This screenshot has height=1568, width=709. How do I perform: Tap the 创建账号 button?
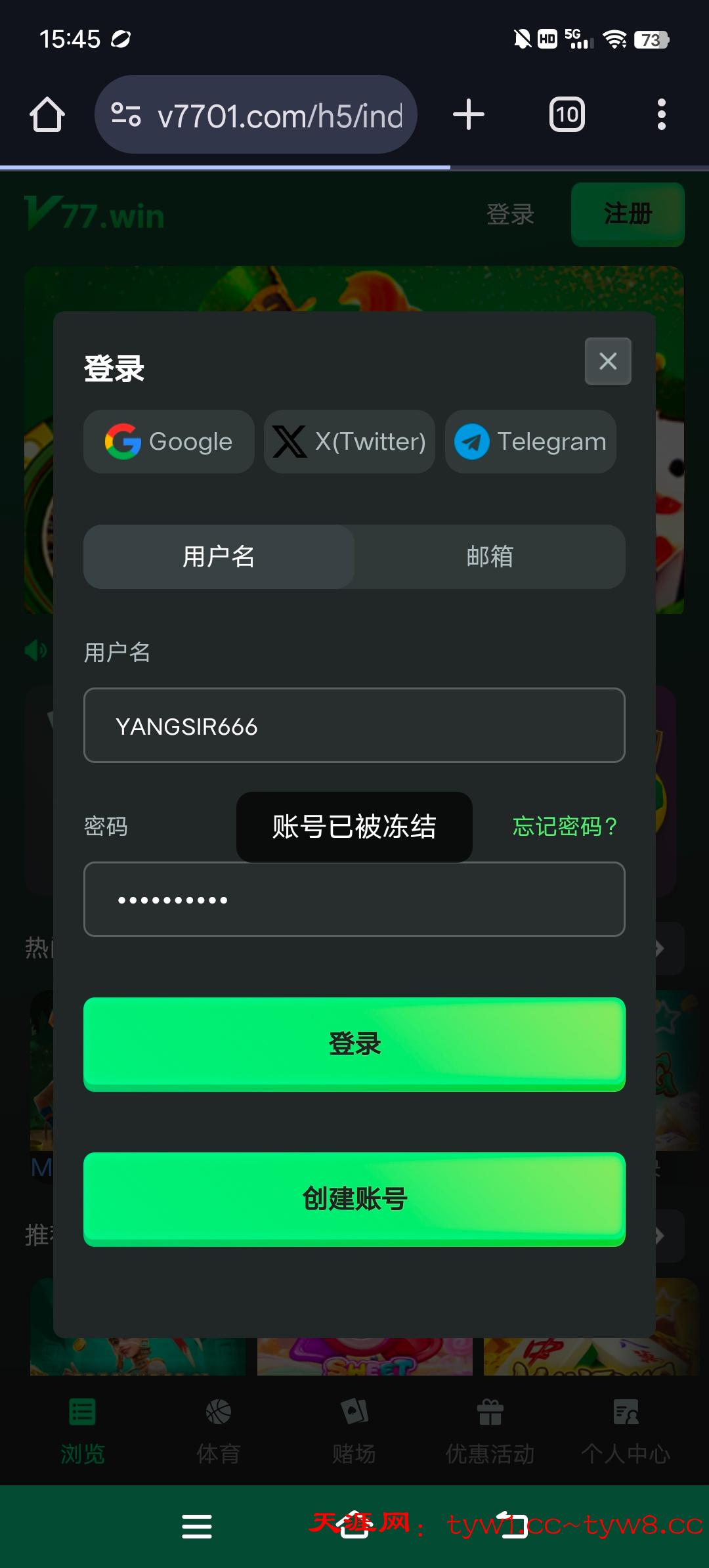(x=354, y=1199)
